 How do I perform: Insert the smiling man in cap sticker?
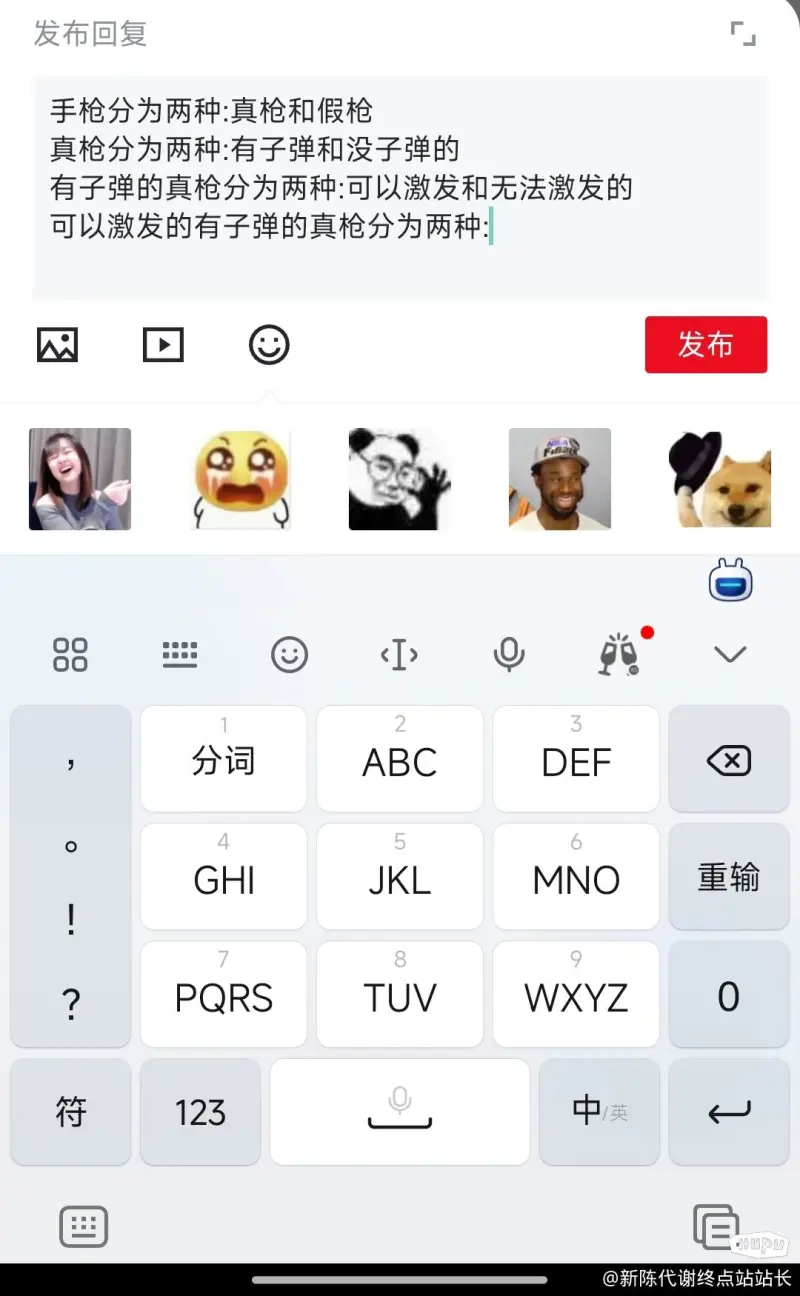[x=559, y=479]
